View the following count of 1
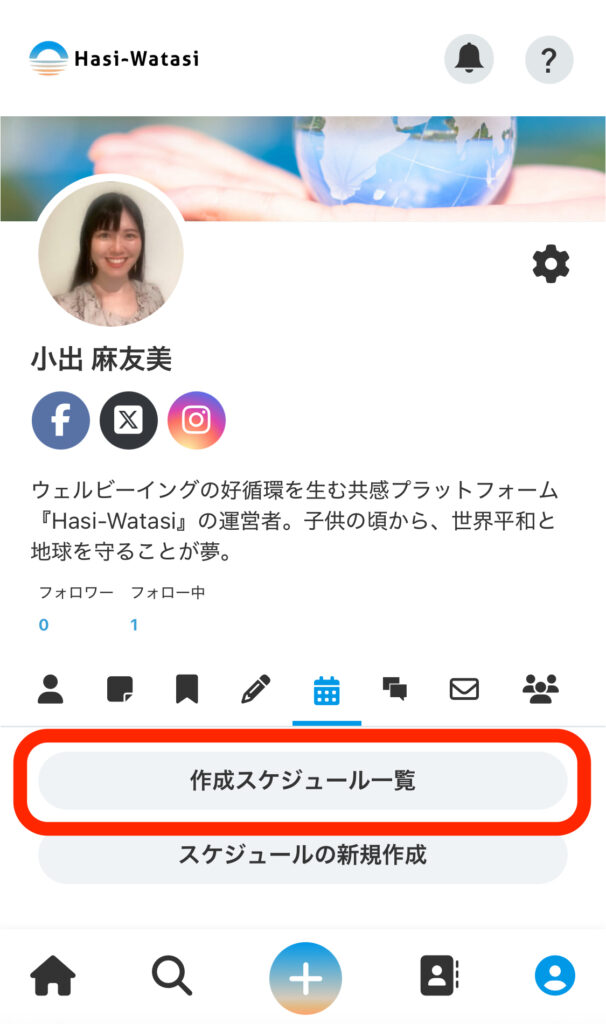The image size is (606, 1024). coord(134,625)
